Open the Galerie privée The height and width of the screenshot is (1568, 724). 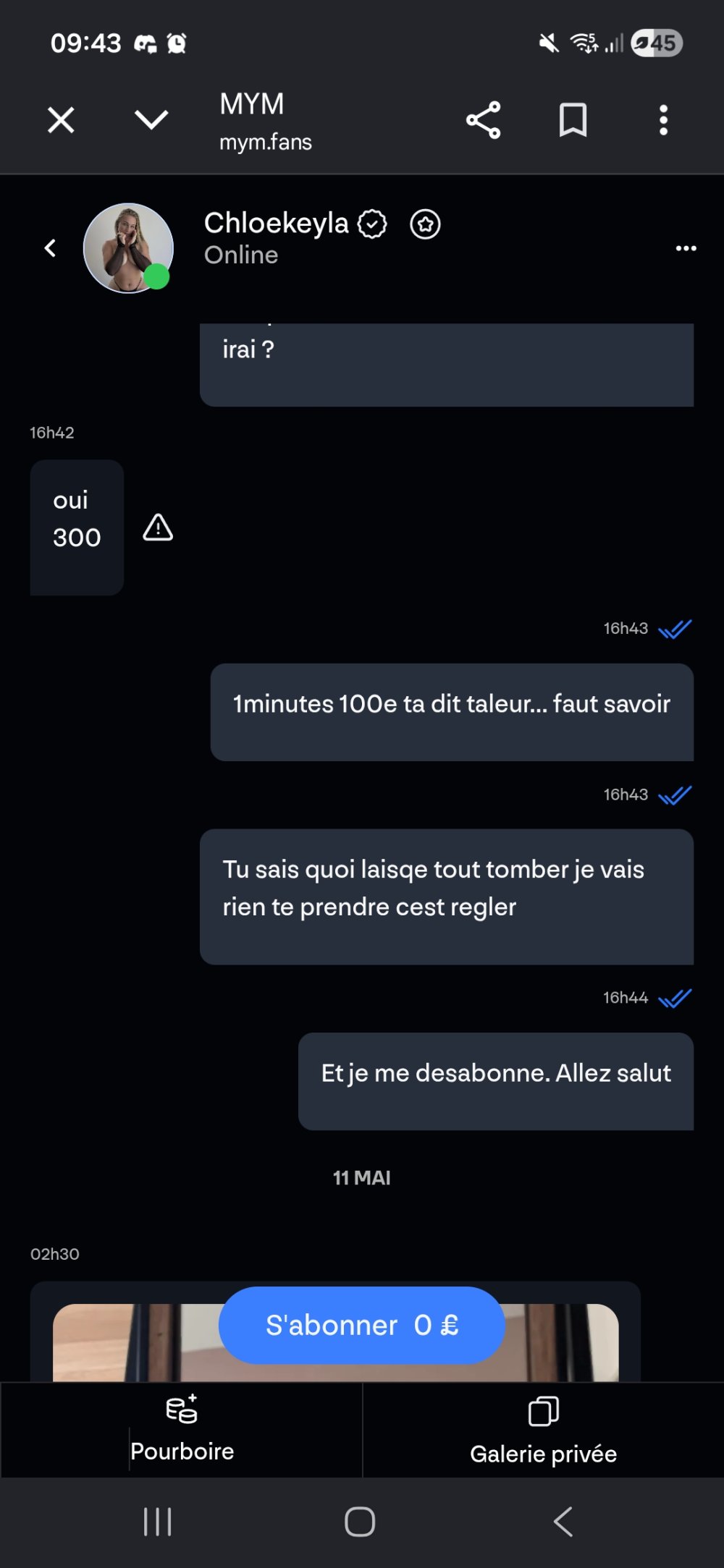point(543,1429)
